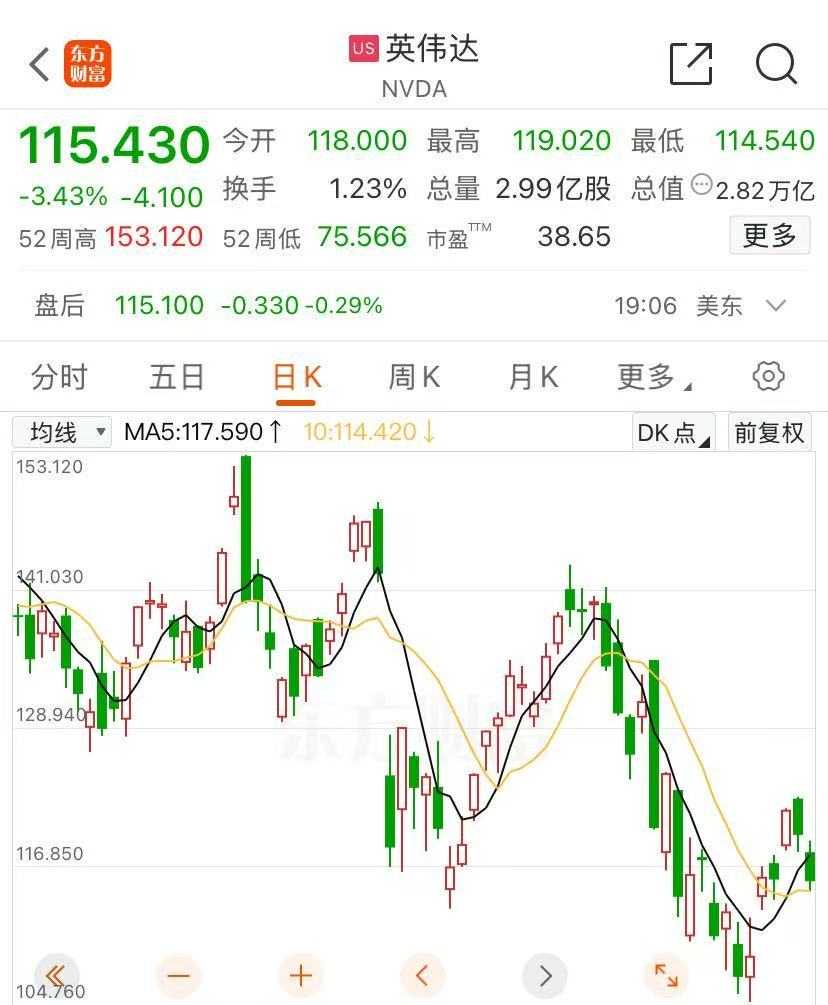Share this NVDA stock page
Image resolution: width=828 pixels, height=1005 pixels.
click(690, 64)
